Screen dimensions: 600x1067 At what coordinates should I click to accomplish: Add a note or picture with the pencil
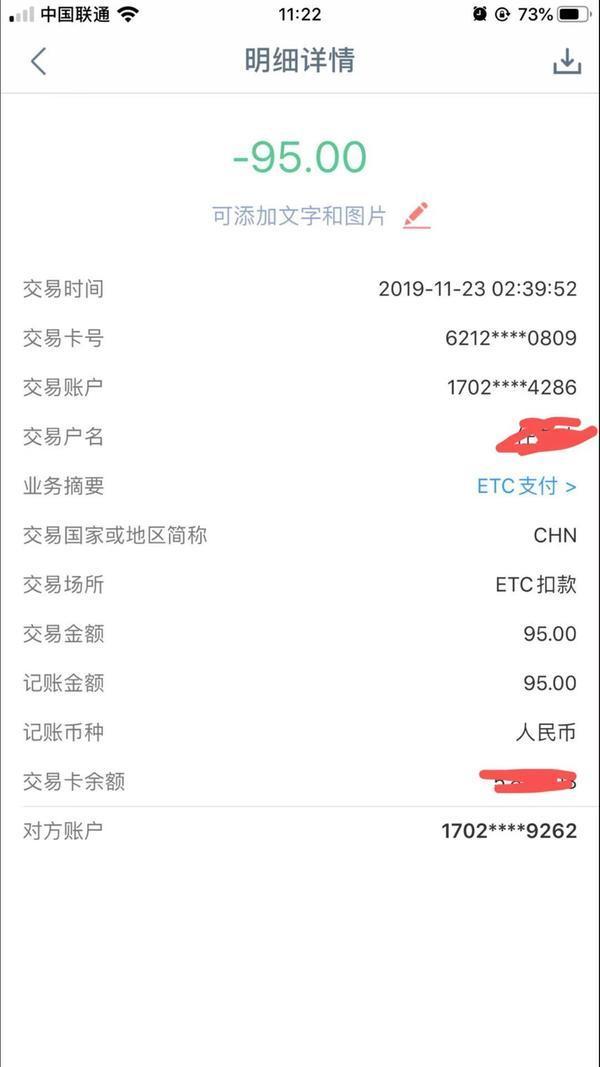coord(416,216)
